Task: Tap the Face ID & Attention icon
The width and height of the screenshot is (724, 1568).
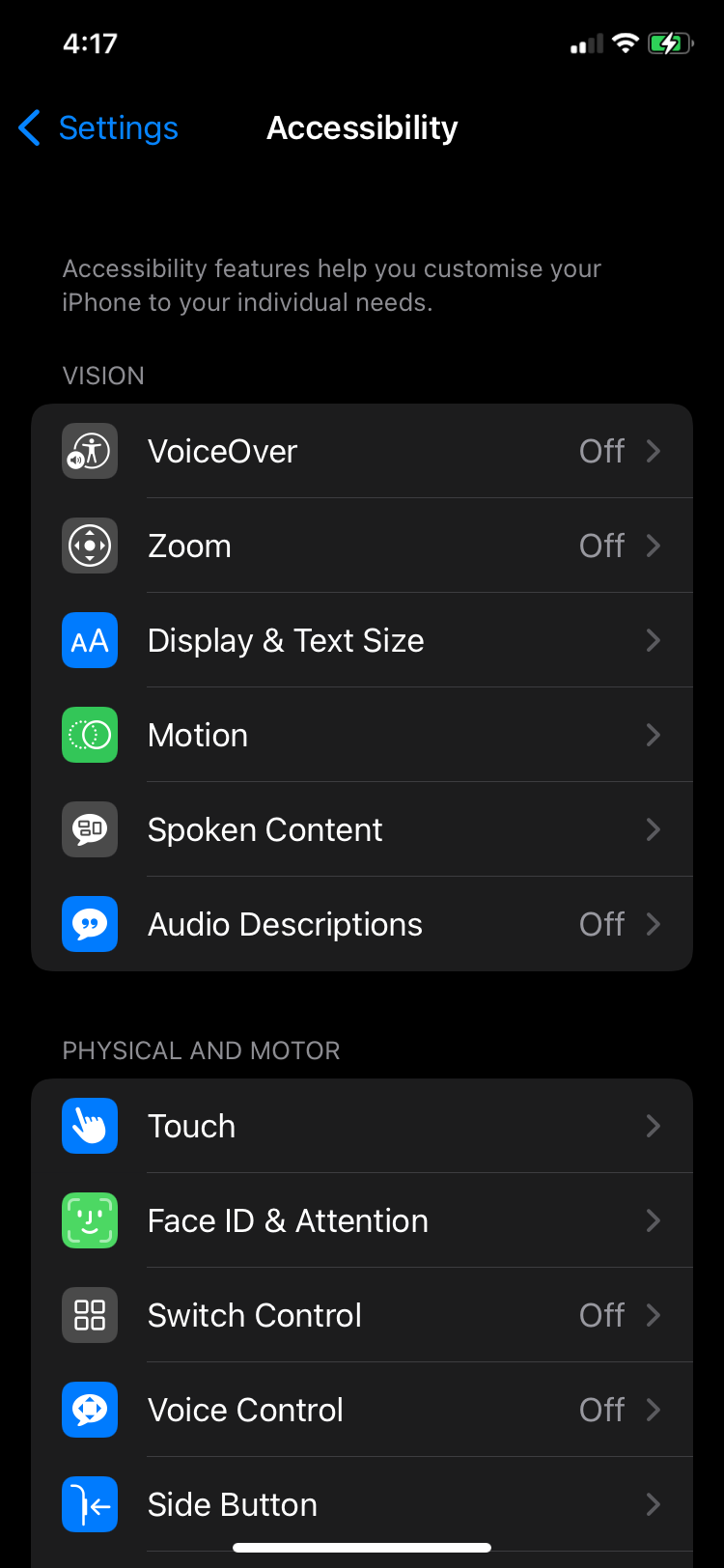Action: 89,1219
